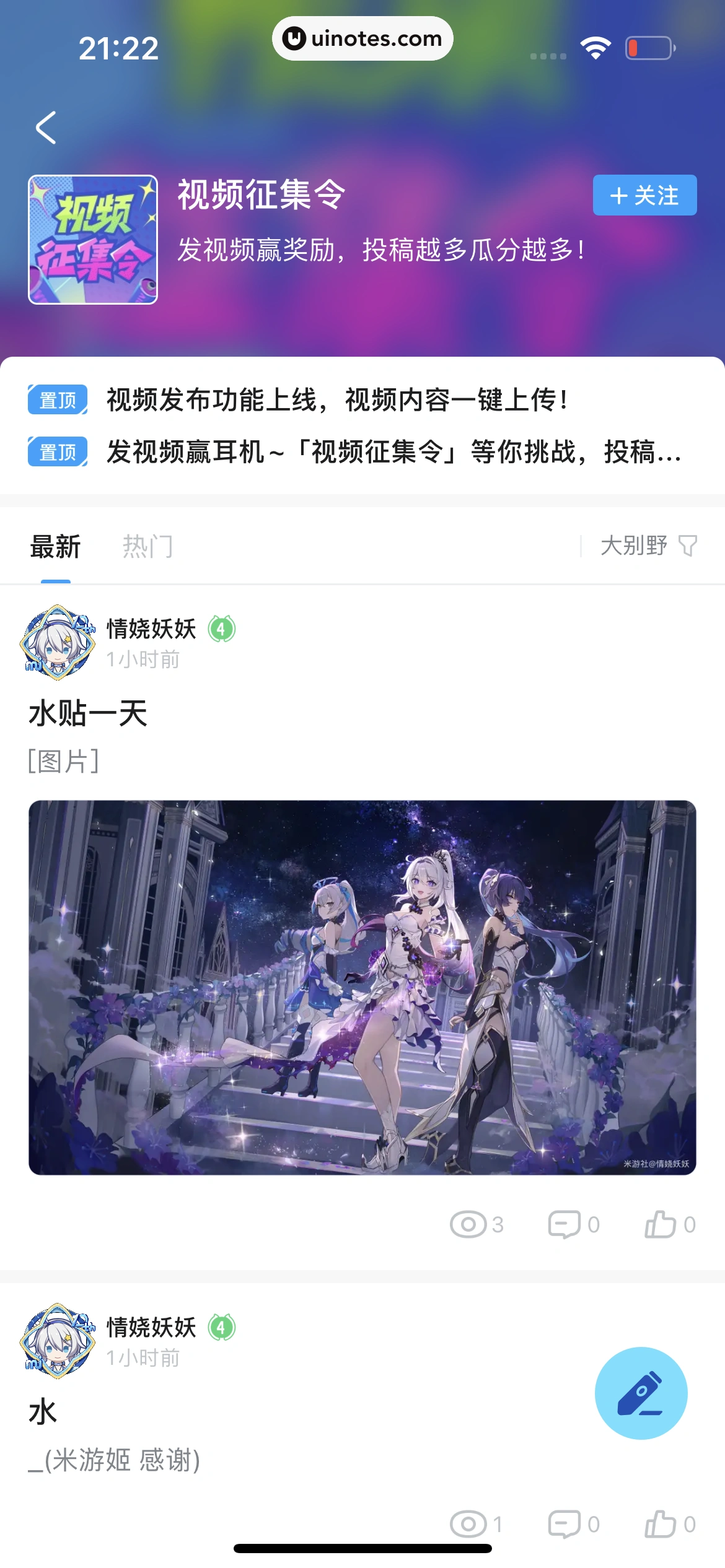Tap the back arrow to return
This screenshot has height=1568, width=725.
pos(46,127)
